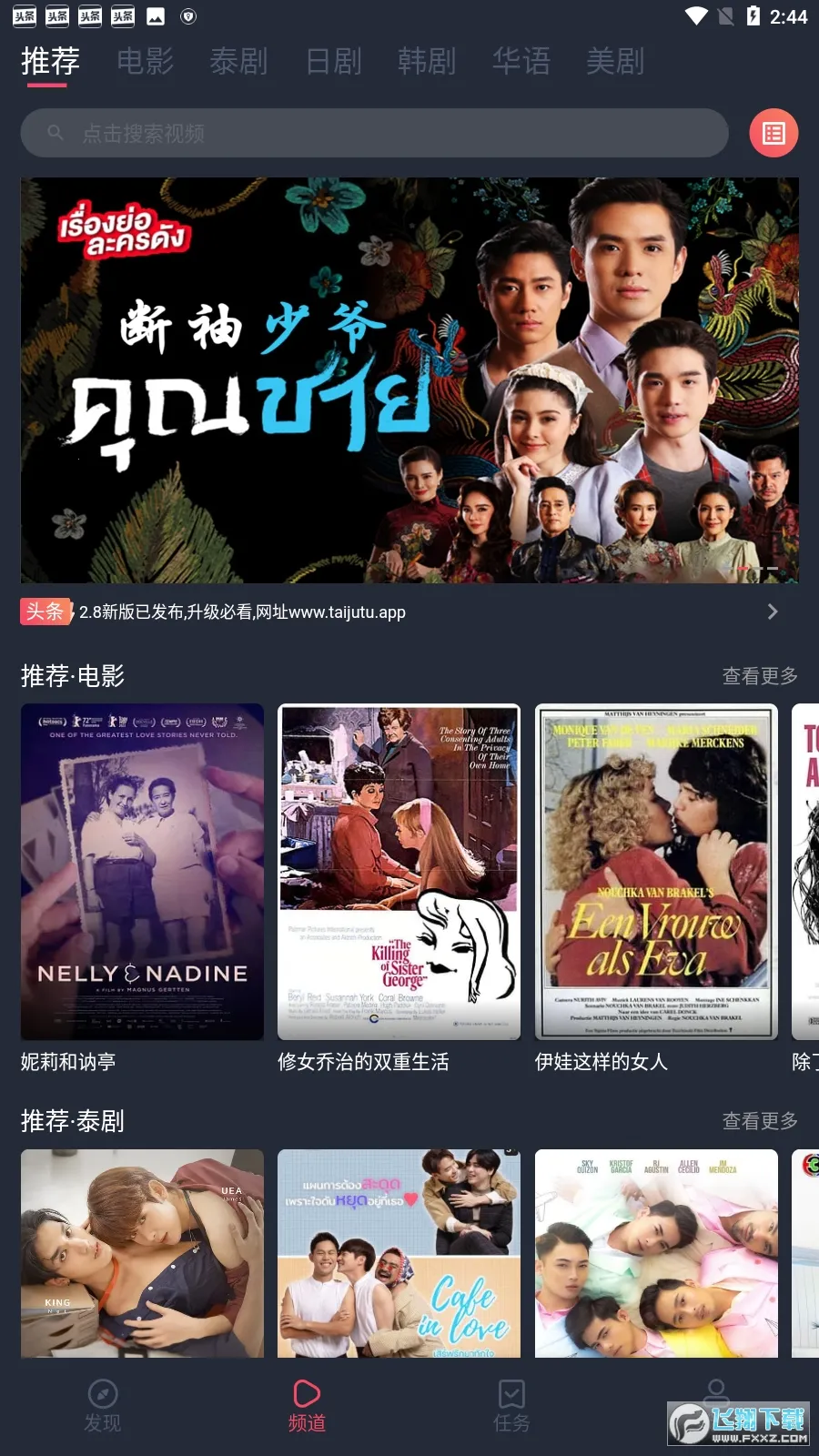Select the film 伊娃这样的女人
This screenshot has width=819, height=1456.
[x=656, y=871]
